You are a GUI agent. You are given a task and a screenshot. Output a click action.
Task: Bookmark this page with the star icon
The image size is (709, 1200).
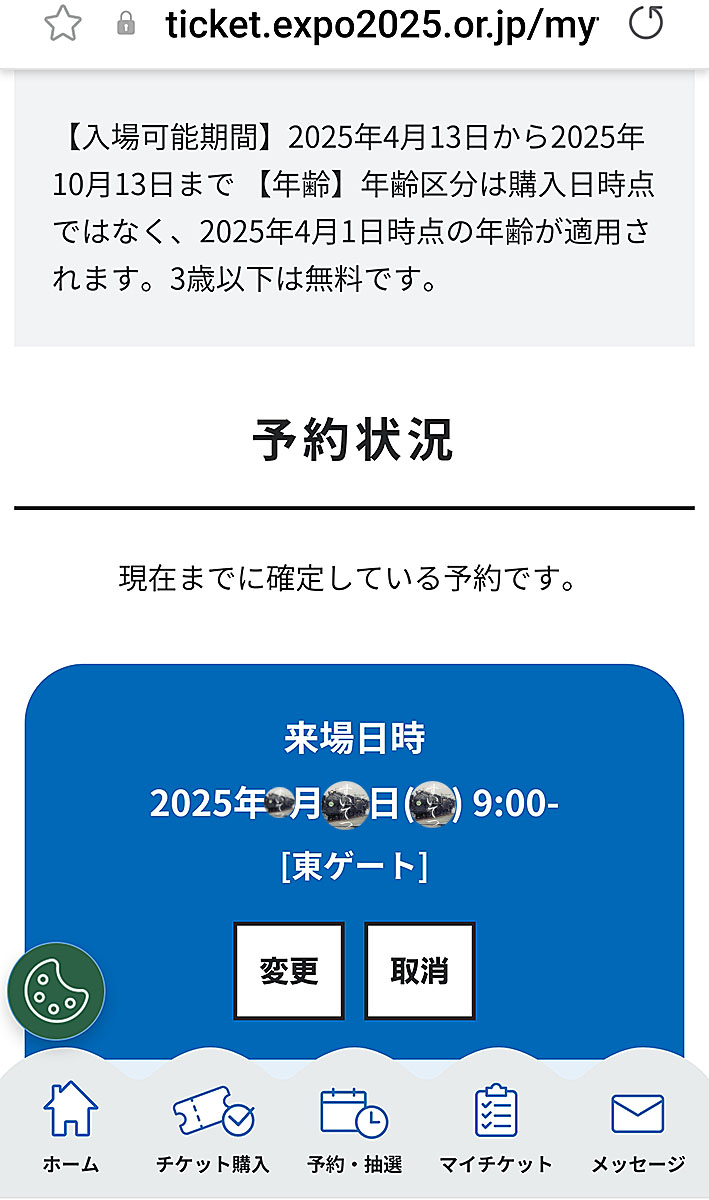[x=62, y=23]
